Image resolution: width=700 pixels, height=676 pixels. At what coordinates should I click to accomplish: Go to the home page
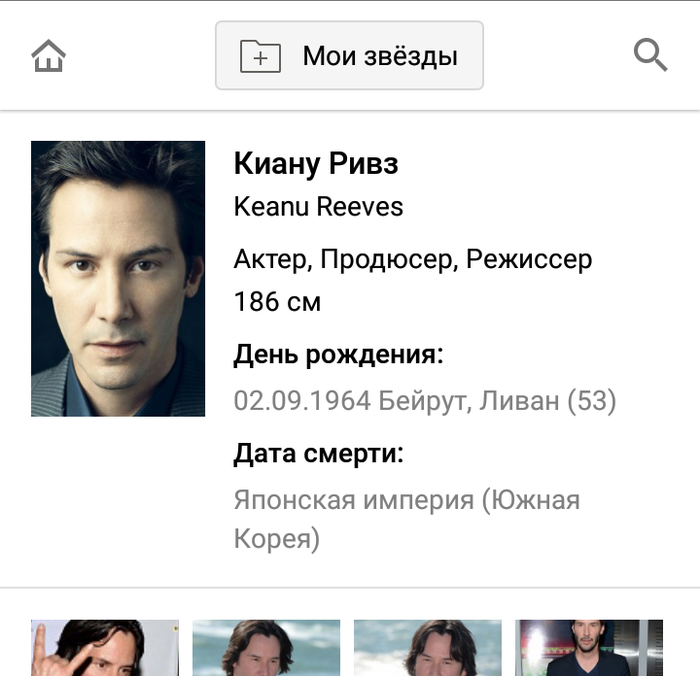pyautogui.click(x=49, y=56)
